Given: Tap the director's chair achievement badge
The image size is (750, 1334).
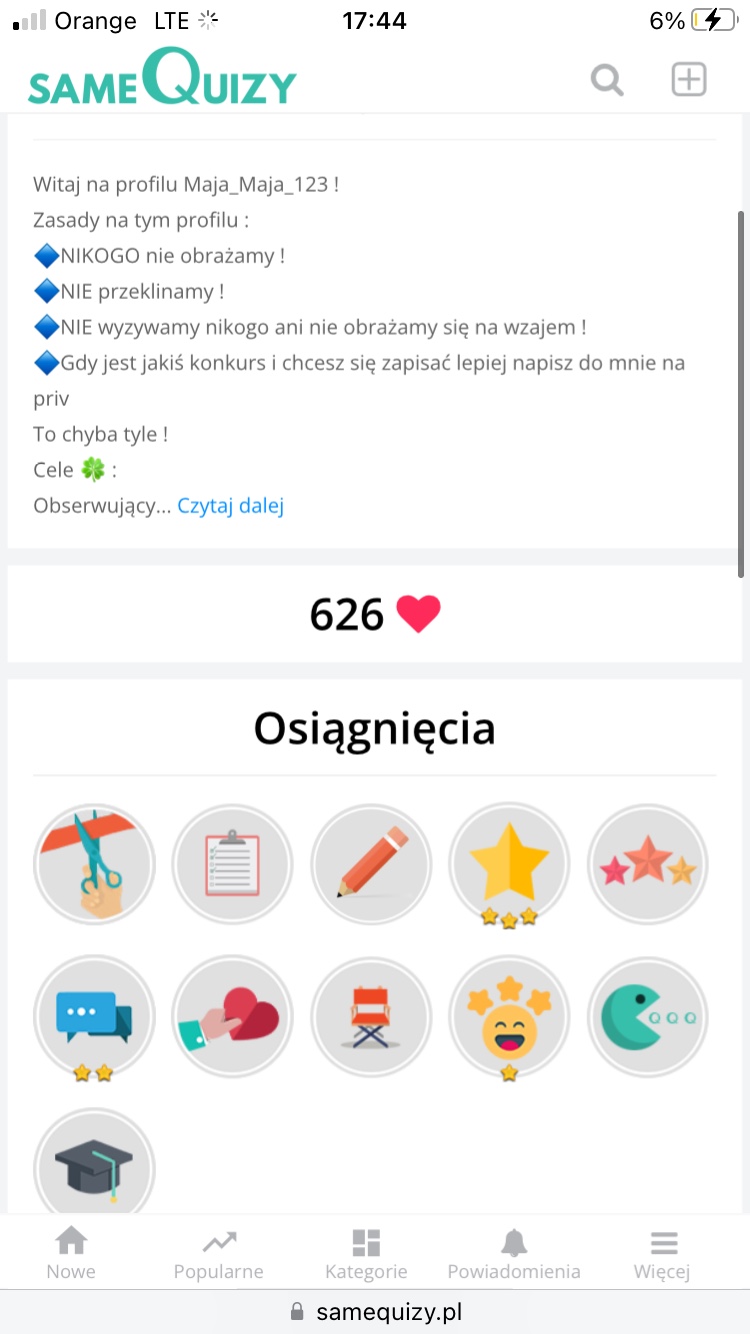Looking at the screenshot, I should tap(371, 1017).
